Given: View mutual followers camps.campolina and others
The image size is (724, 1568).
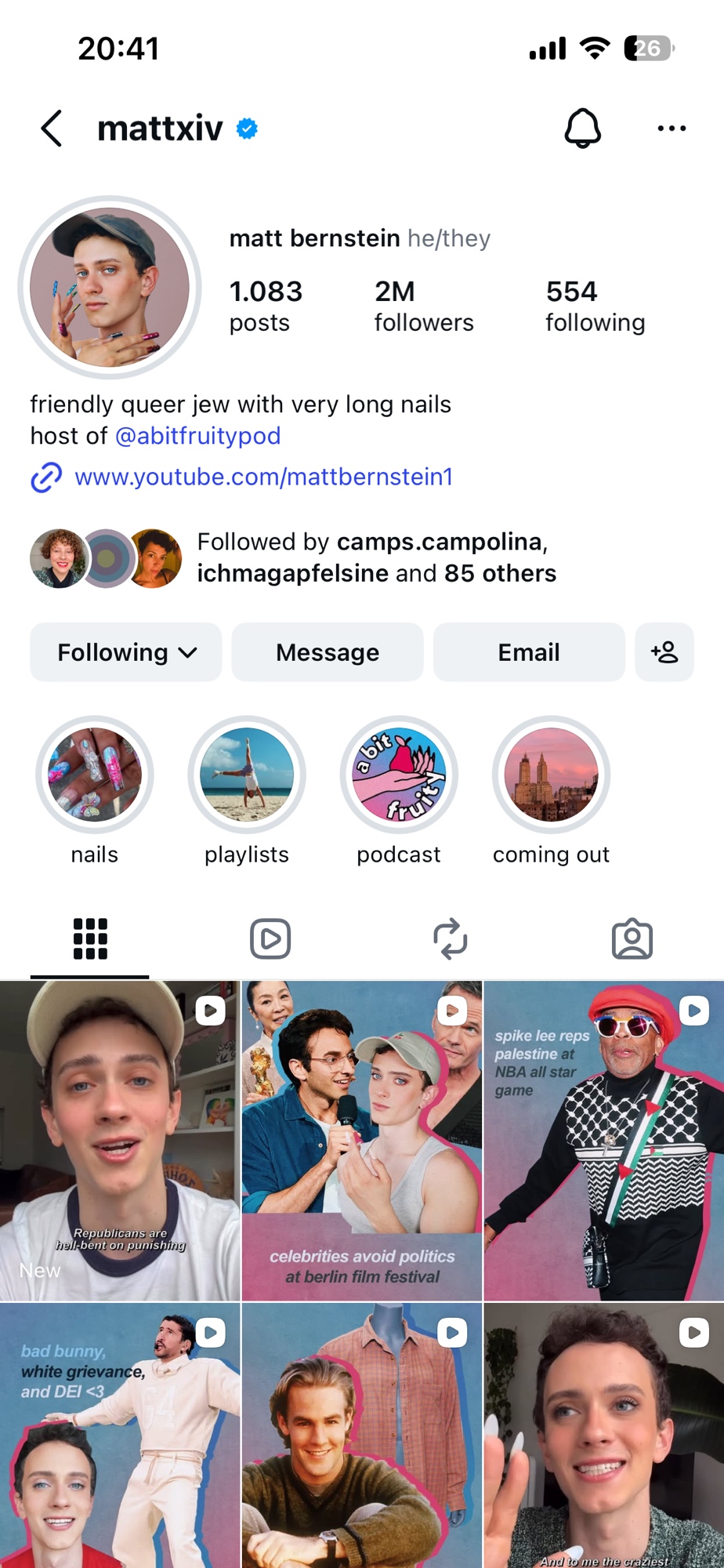Looking at the screenshot, I should [x=375, y=557].
